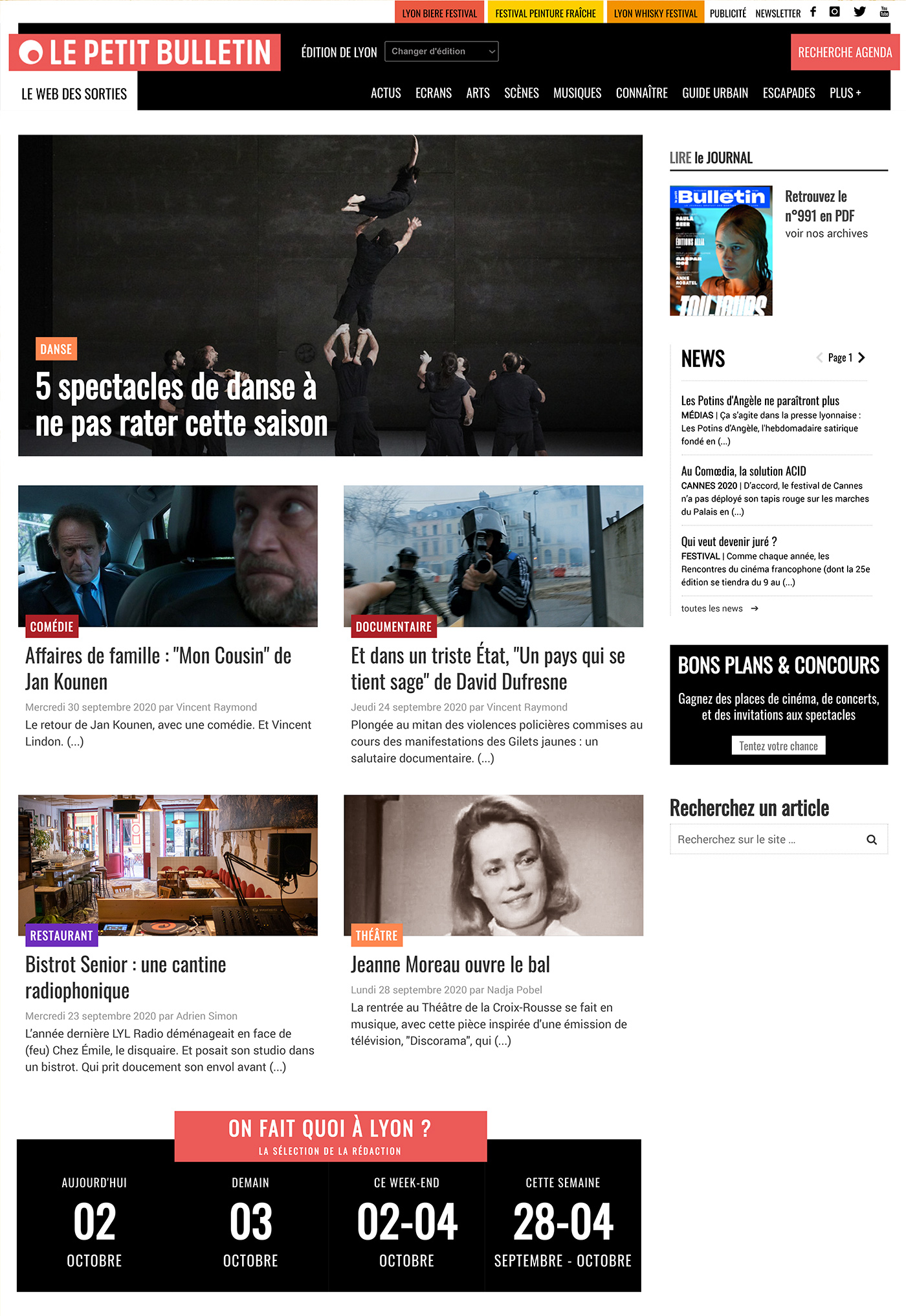The height and width of the screenshot is (1316, 906).
Task: Open the 5 spectacles de danse article
Action: point(181,405)
